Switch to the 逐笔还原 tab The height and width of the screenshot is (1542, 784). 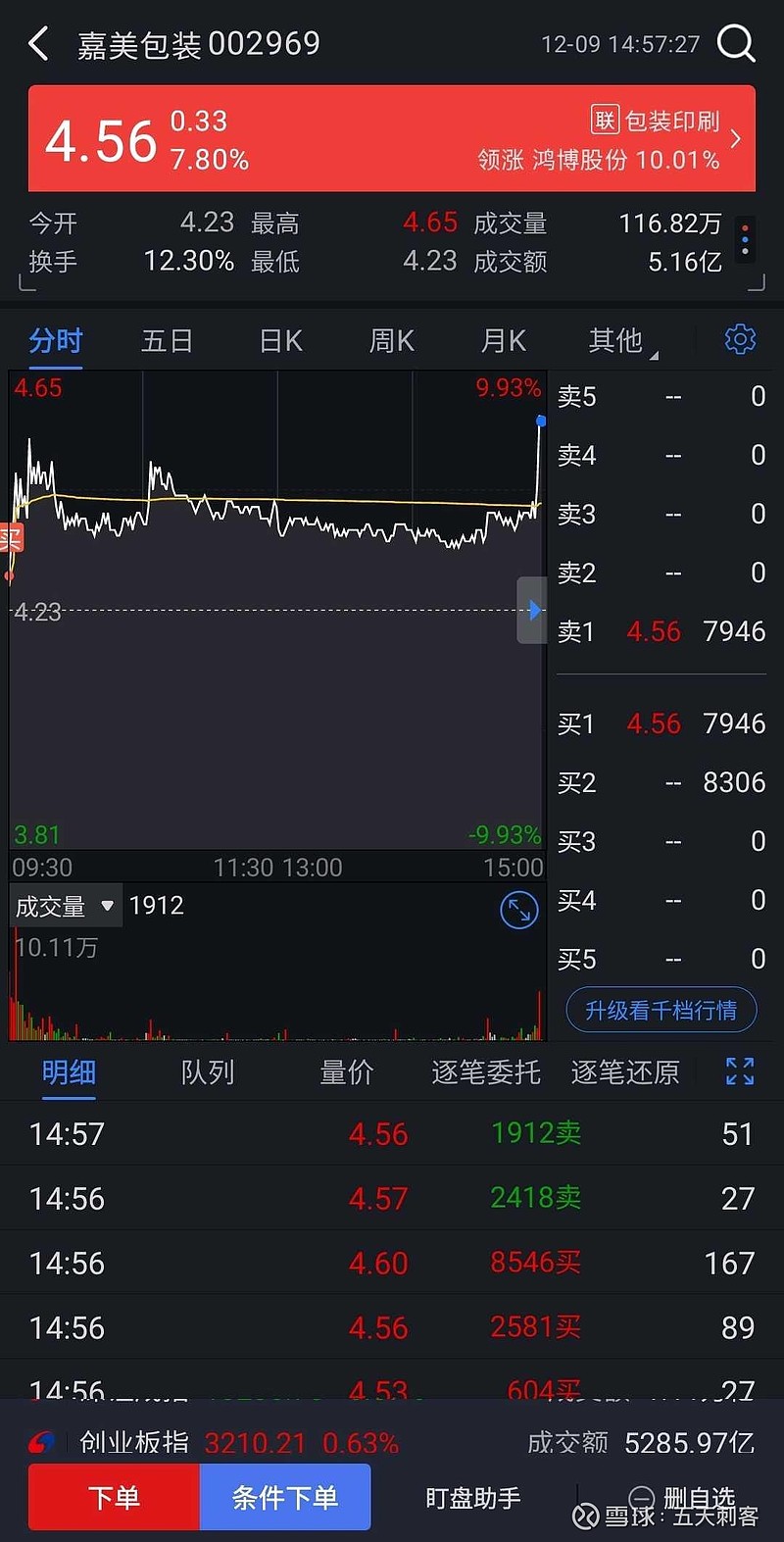[625, 1072]
